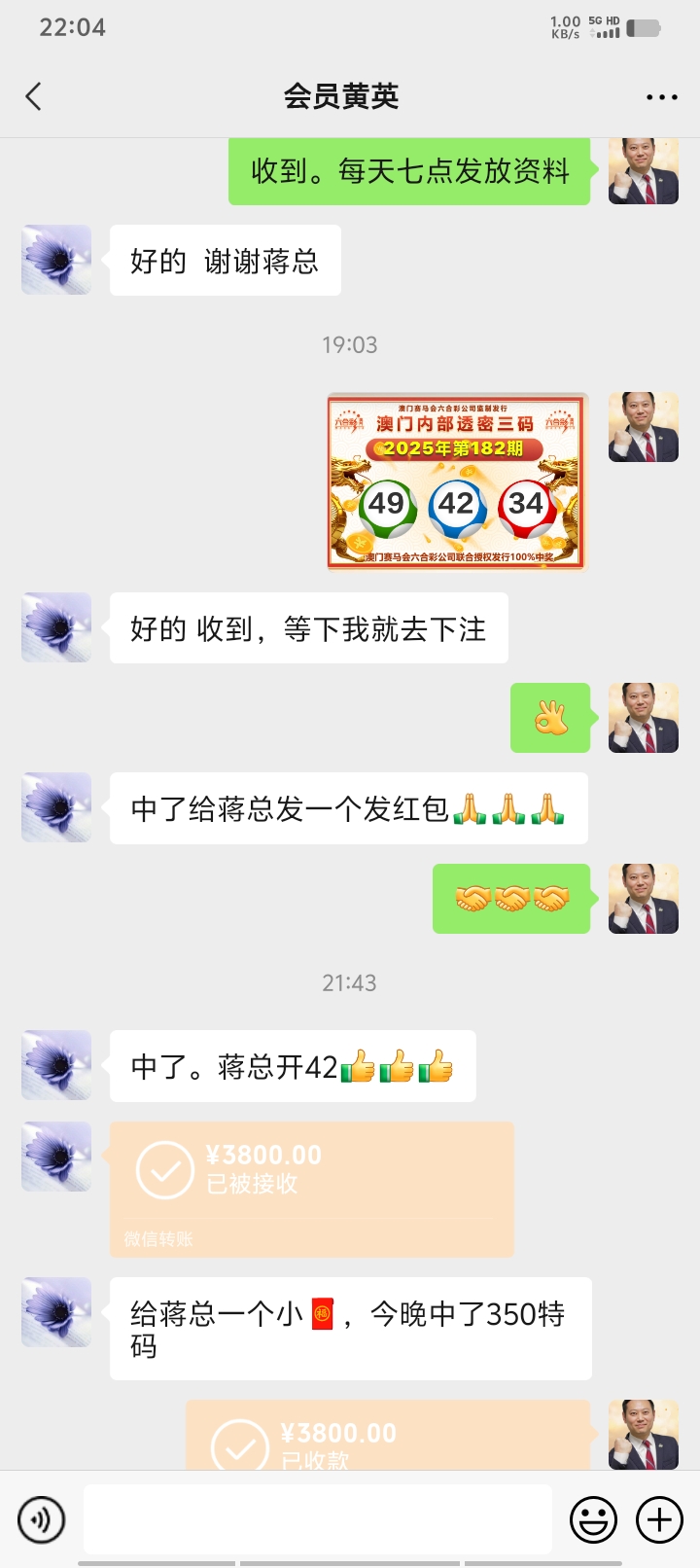The image size is (700, 1568).
Task: Switch to voice message input
Action: [x=41, y=1519]
